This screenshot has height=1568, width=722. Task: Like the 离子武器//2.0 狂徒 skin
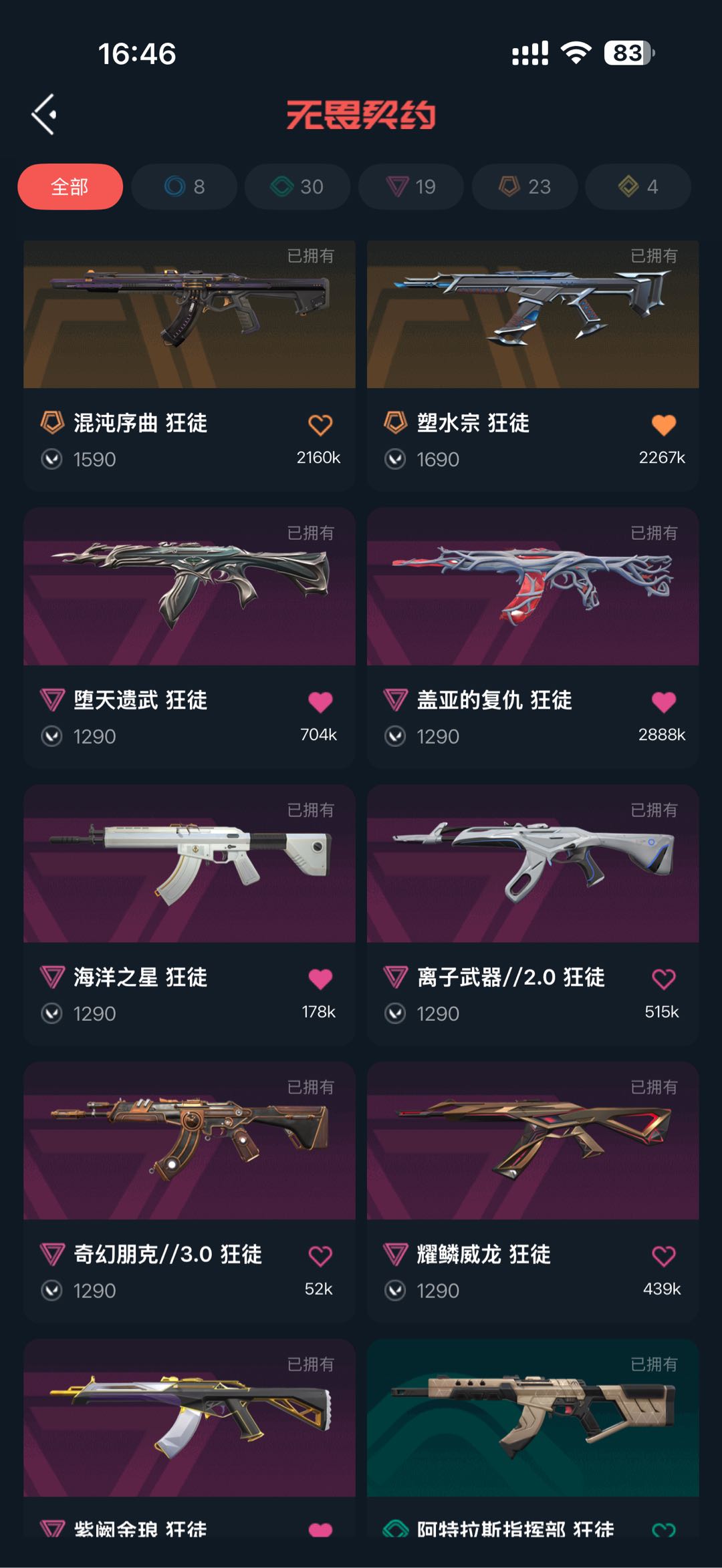[664, 979]
